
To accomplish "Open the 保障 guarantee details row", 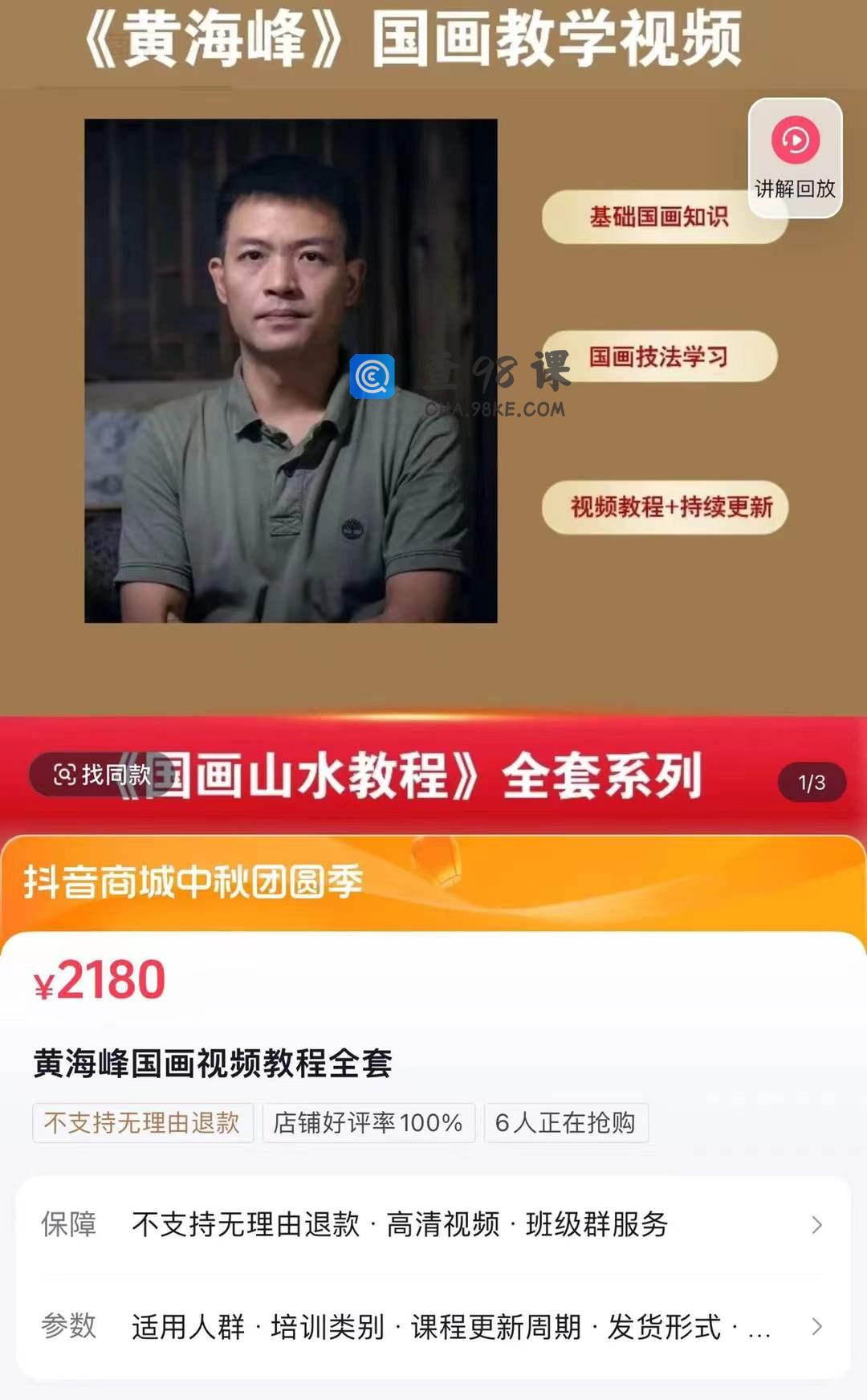I will [x=433, y=1225].
